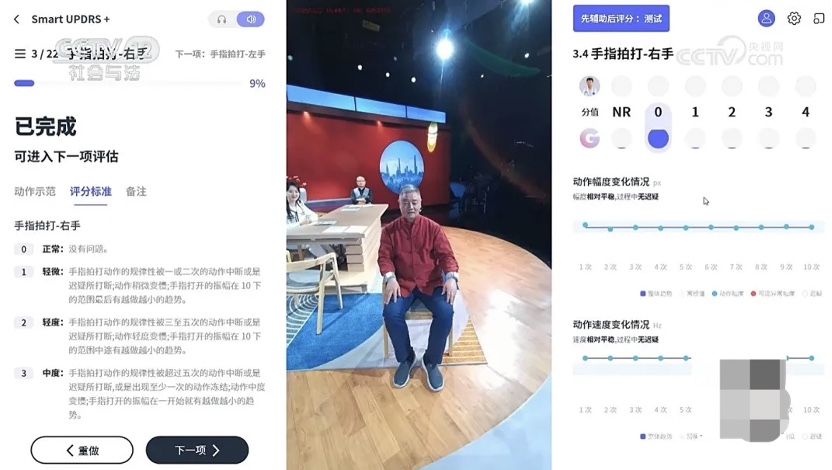Switch to the 动作示范 tab

coord(35,191)
